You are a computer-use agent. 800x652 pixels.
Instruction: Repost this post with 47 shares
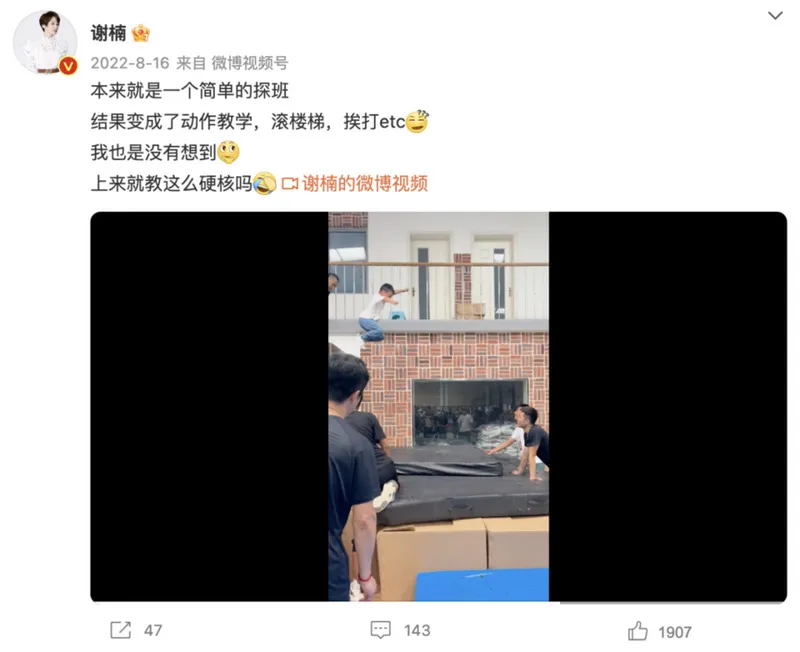pos(135,630)
